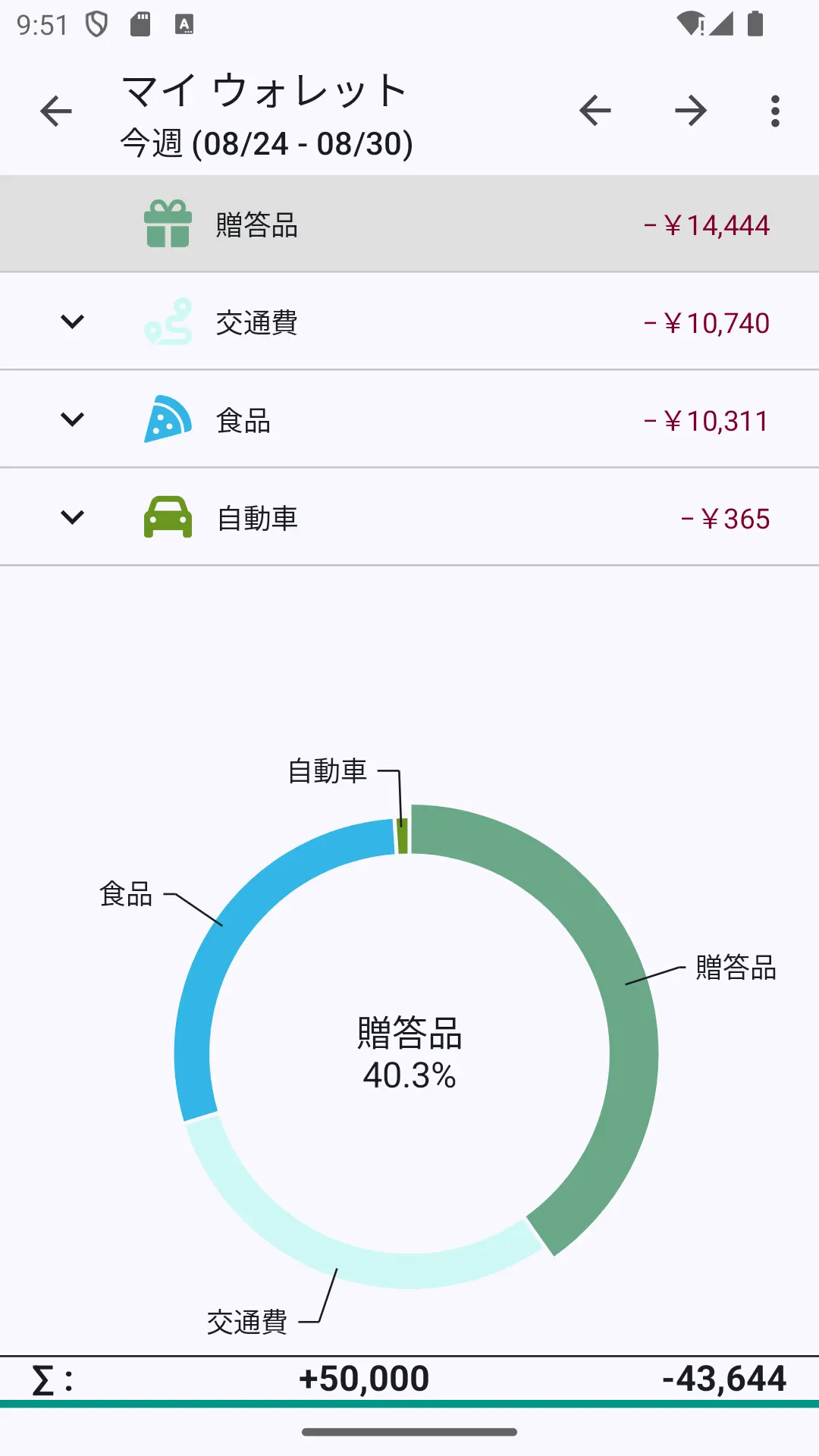Image resolution: width=819 pixels, height=1456 pixels.
Task: Expand the 交通費 category
Action: [x=72, y=322]
